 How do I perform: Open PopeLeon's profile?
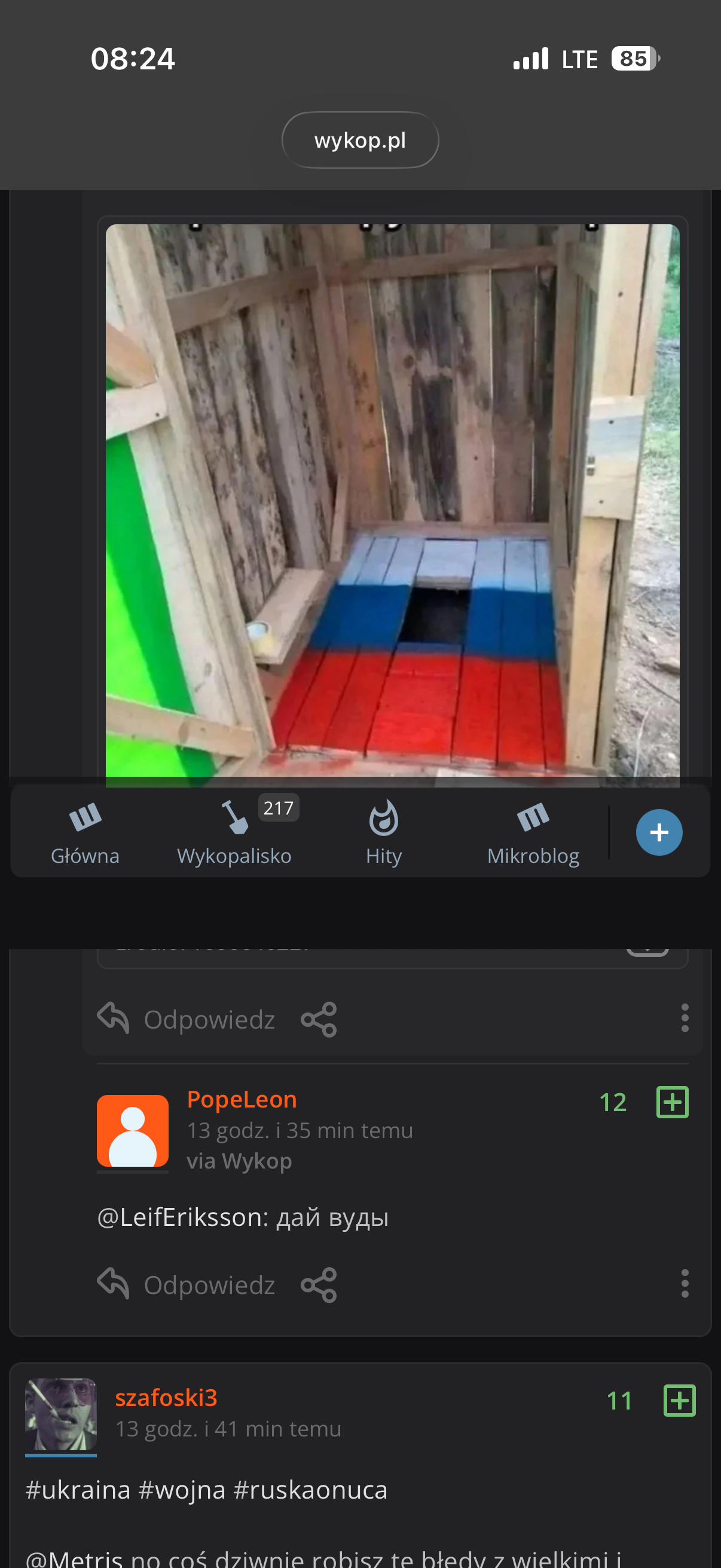tap(242, 1099)
